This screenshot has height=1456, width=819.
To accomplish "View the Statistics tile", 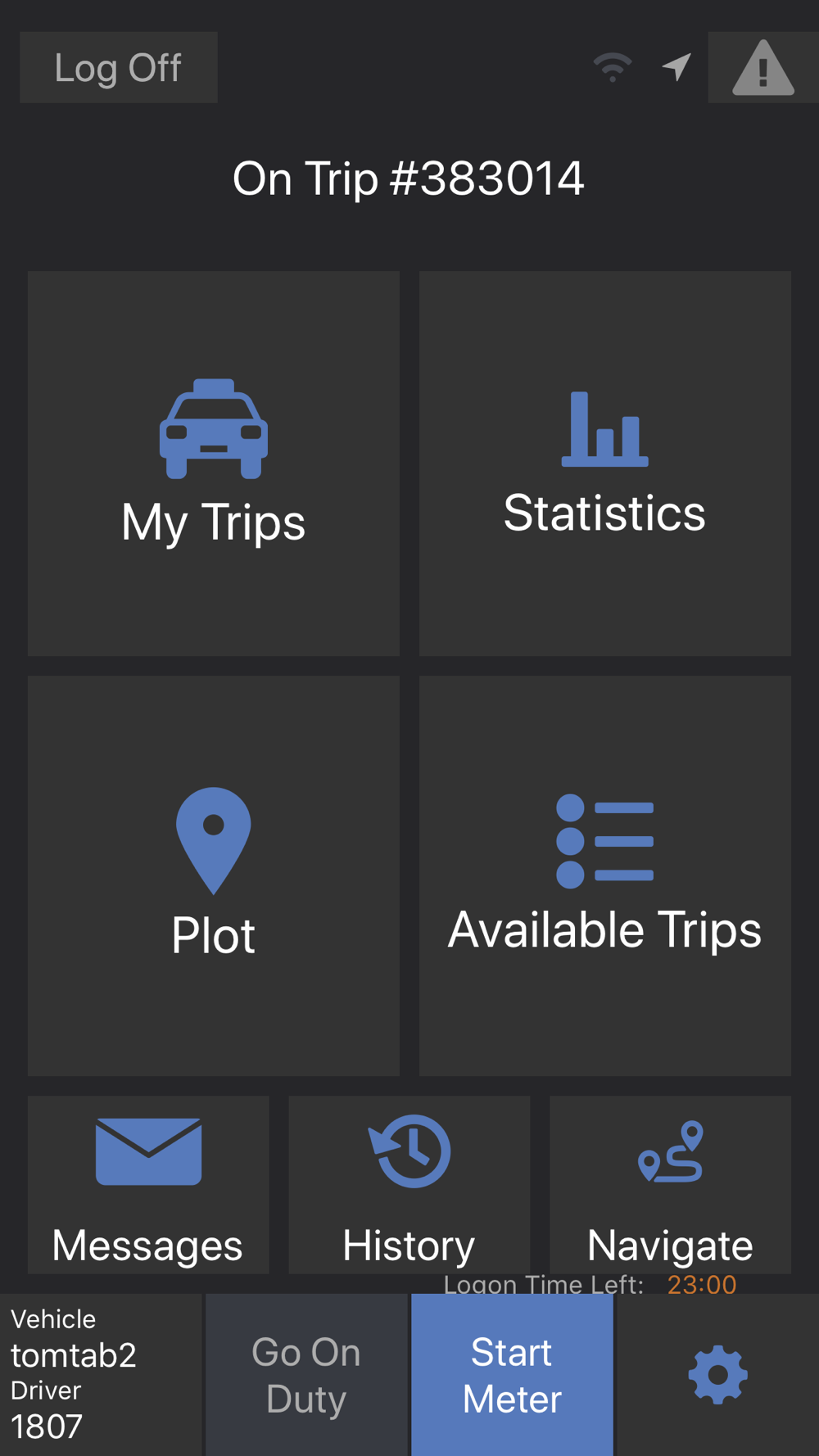I will point(605,463).
